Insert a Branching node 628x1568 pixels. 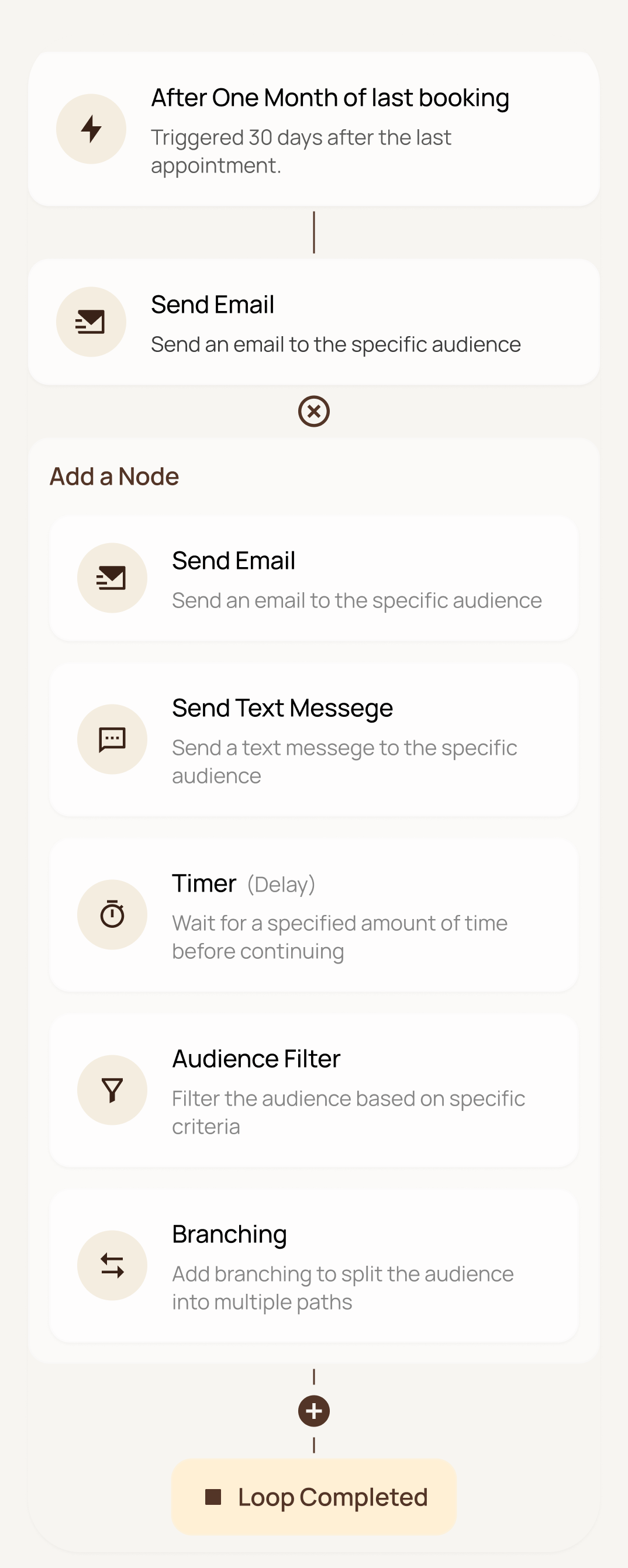(313, 1266)
